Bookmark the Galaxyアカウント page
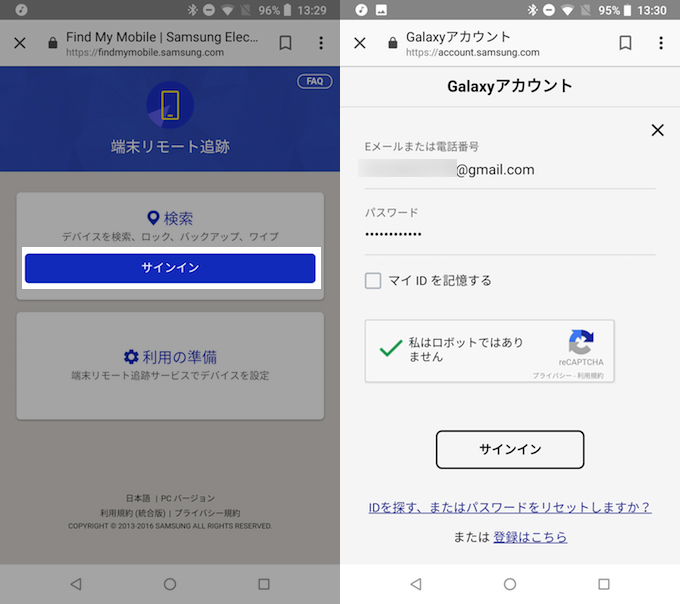The width and height of the screenshot is (680, 604). tap(625, 43)
